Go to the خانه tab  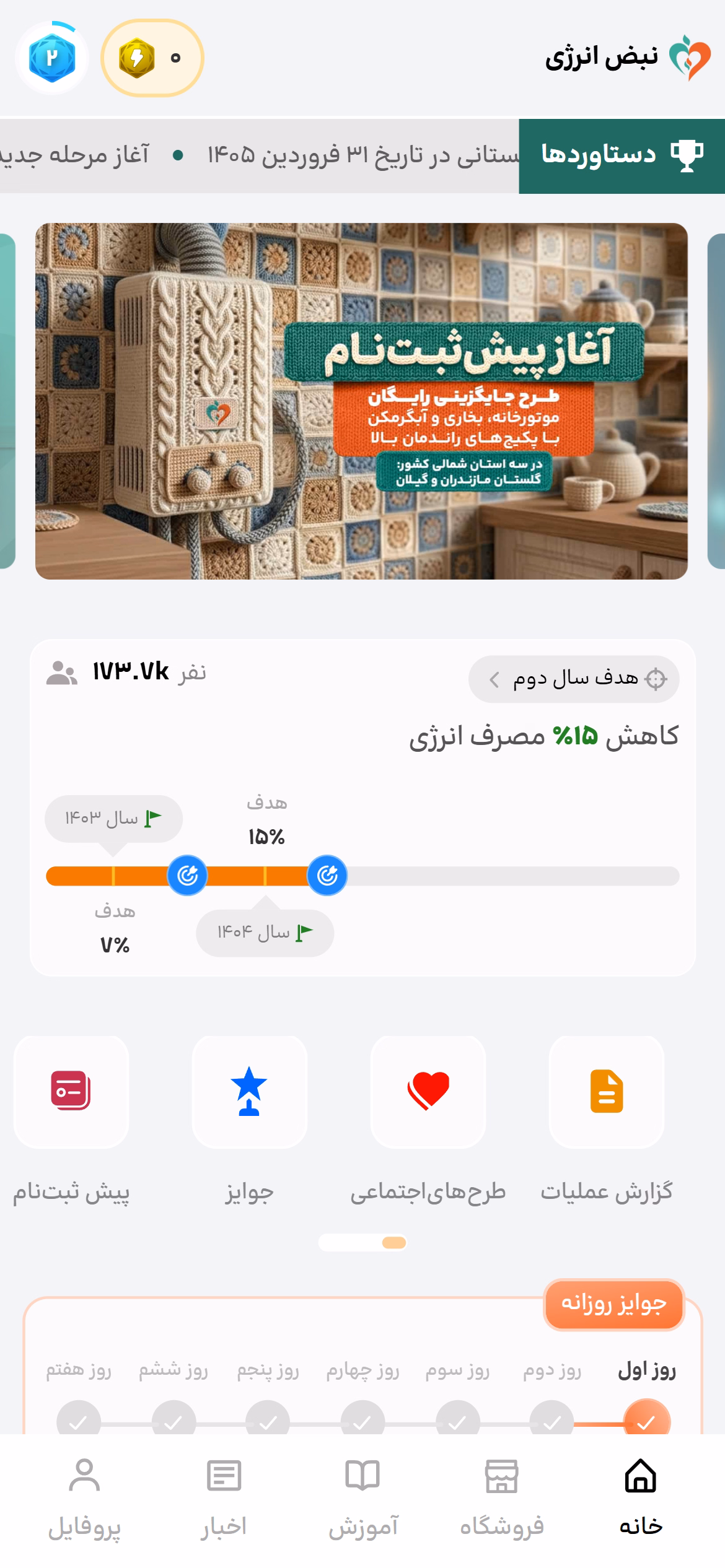coord(641,1499)
